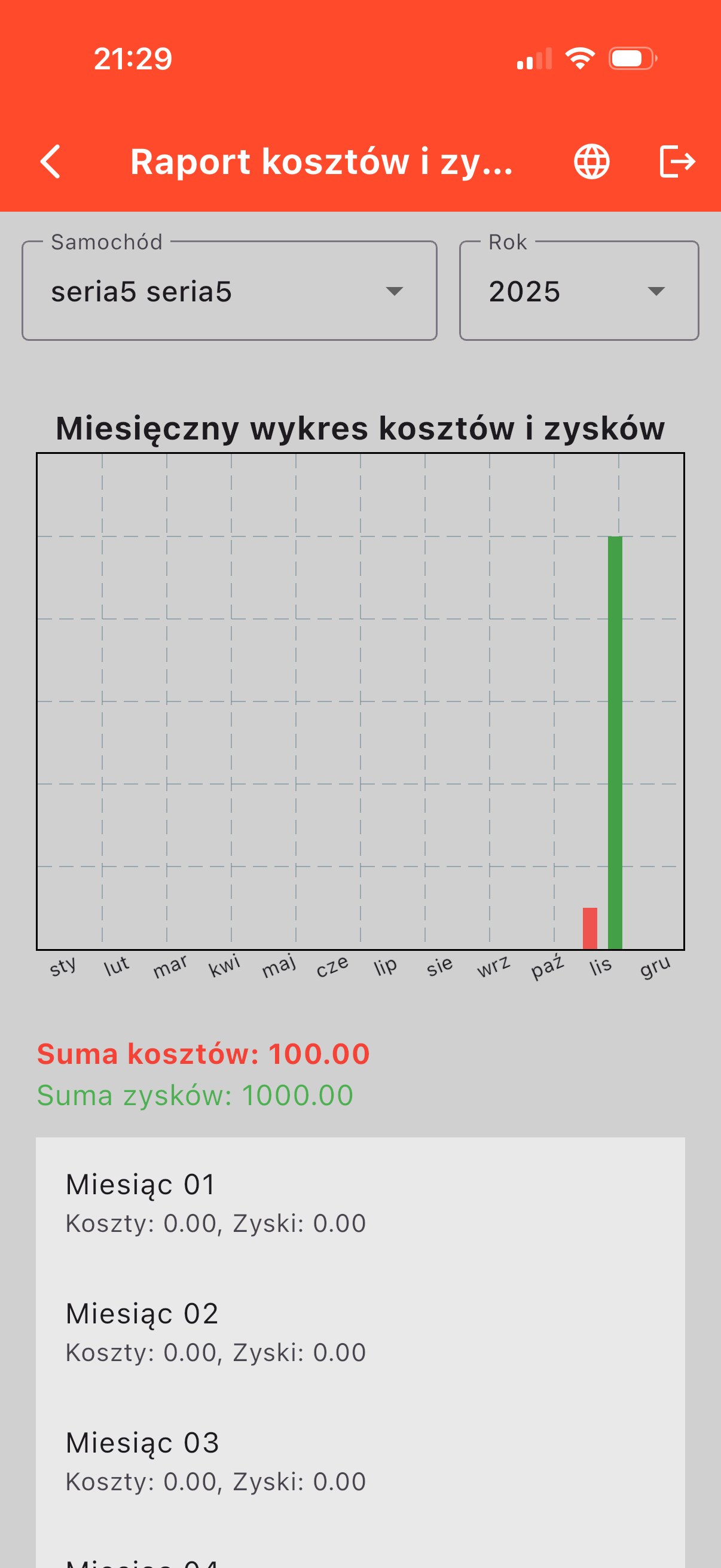Expand the Samochód dropdown
Image resolution: width=721 pixels, height=1568 pixels.
click(230, 292)
